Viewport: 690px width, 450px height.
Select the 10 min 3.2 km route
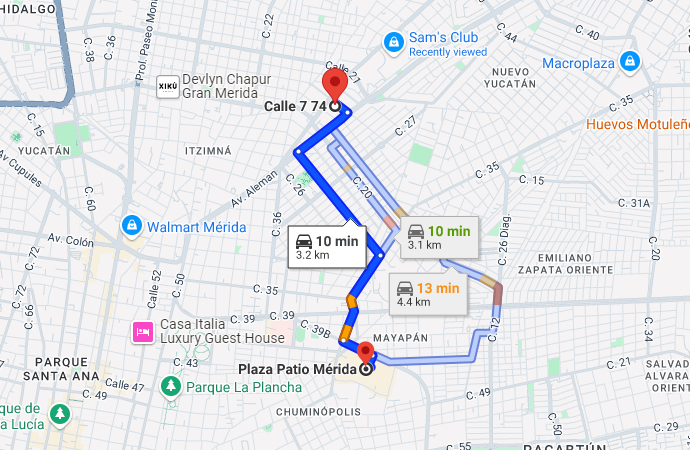[327, 247]
